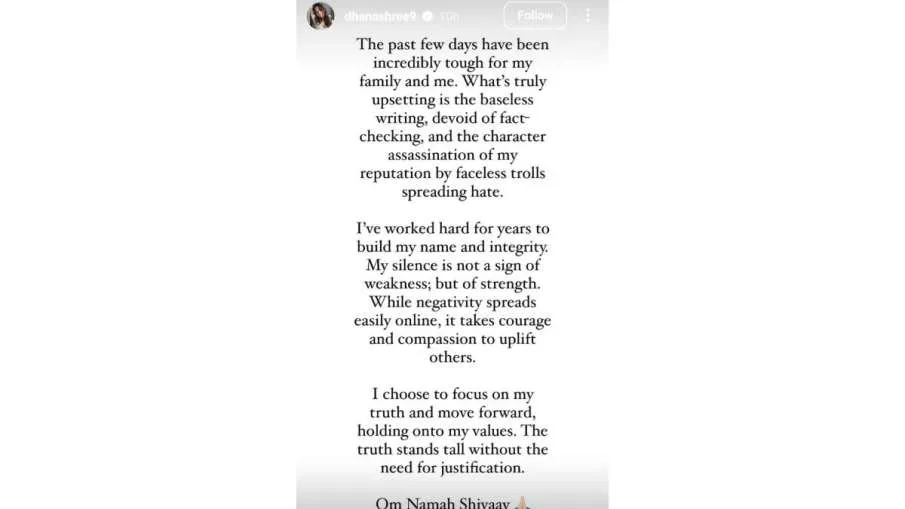Screen dimensions: 905x509
Task: Follow the dhanashree9 account
Action: tap(535, 15)
